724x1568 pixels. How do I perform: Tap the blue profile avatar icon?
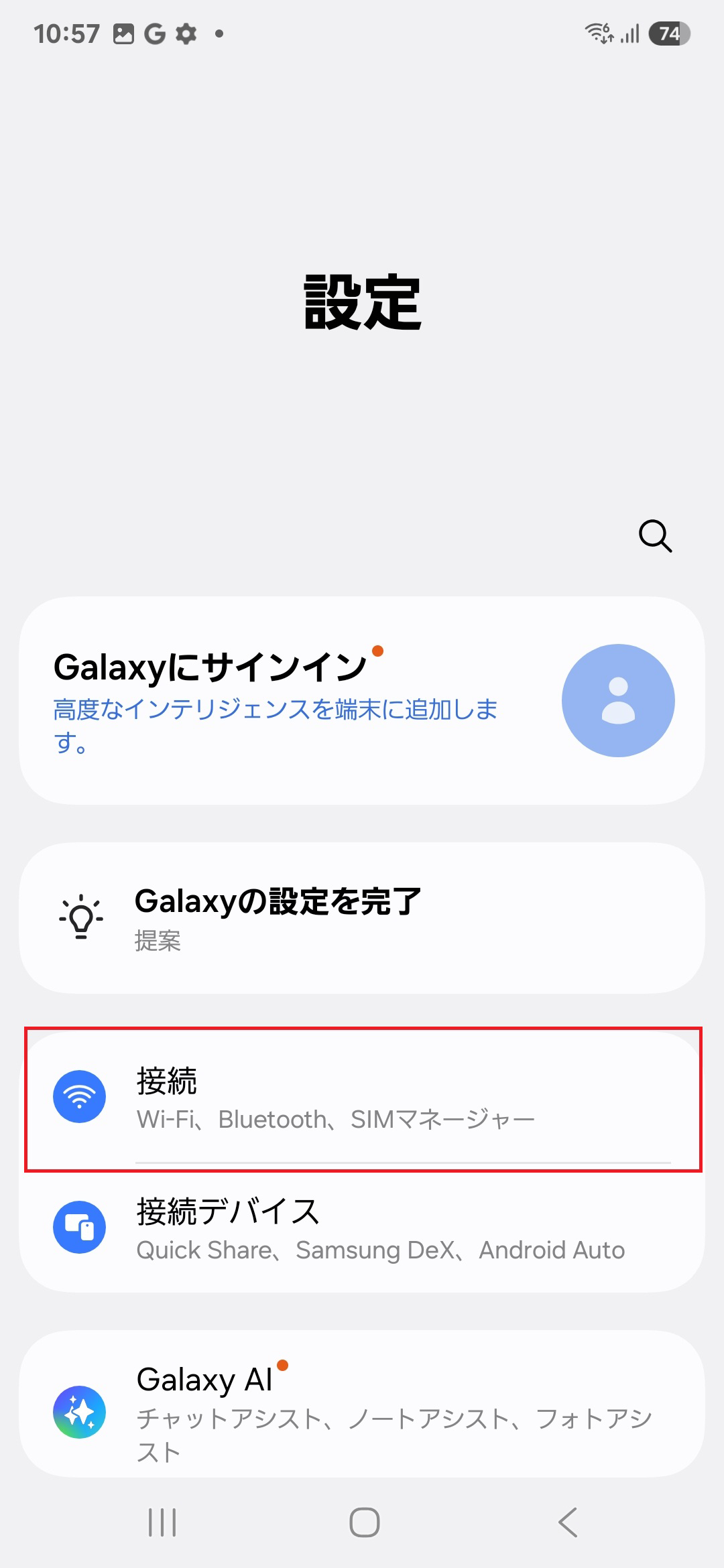coord(618,699)
